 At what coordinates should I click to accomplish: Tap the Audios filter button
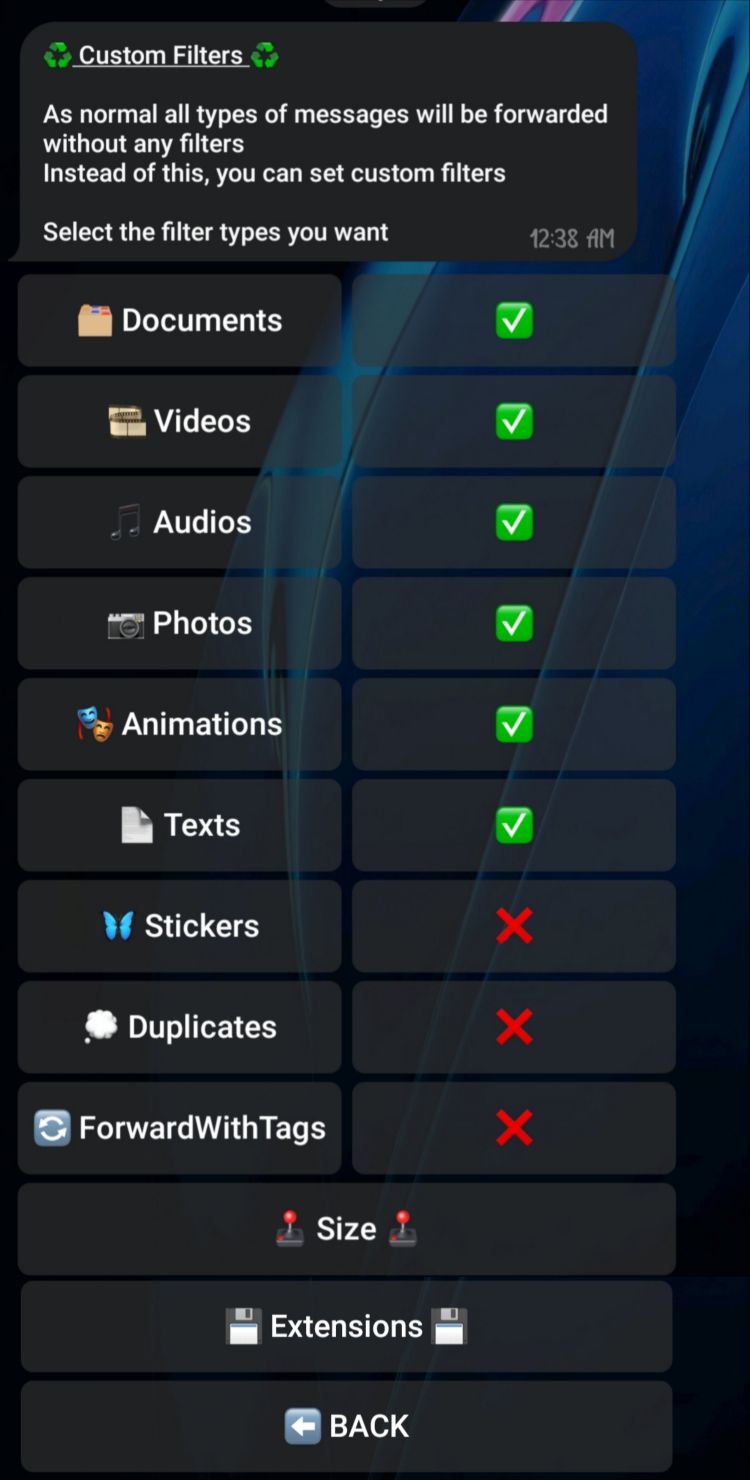tap(180, 523)
